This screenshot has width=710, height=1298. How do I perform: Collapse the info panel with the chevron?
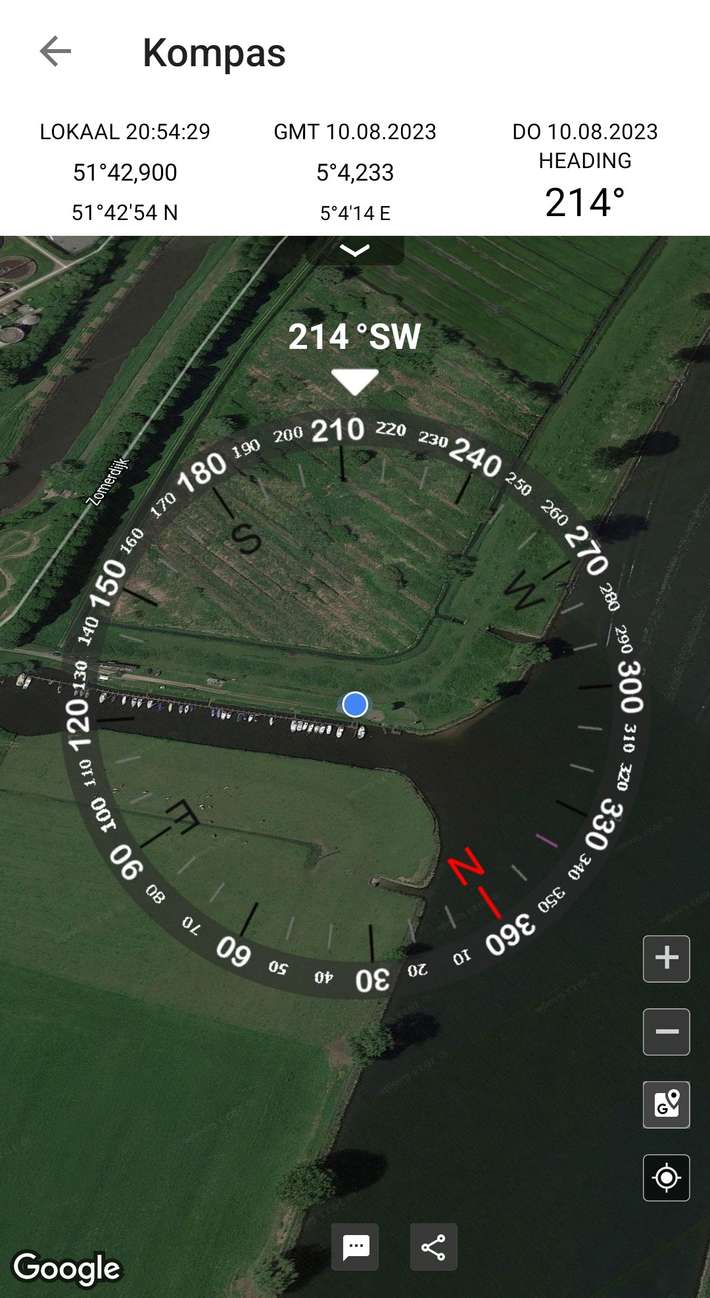click(x=355, y=250)
